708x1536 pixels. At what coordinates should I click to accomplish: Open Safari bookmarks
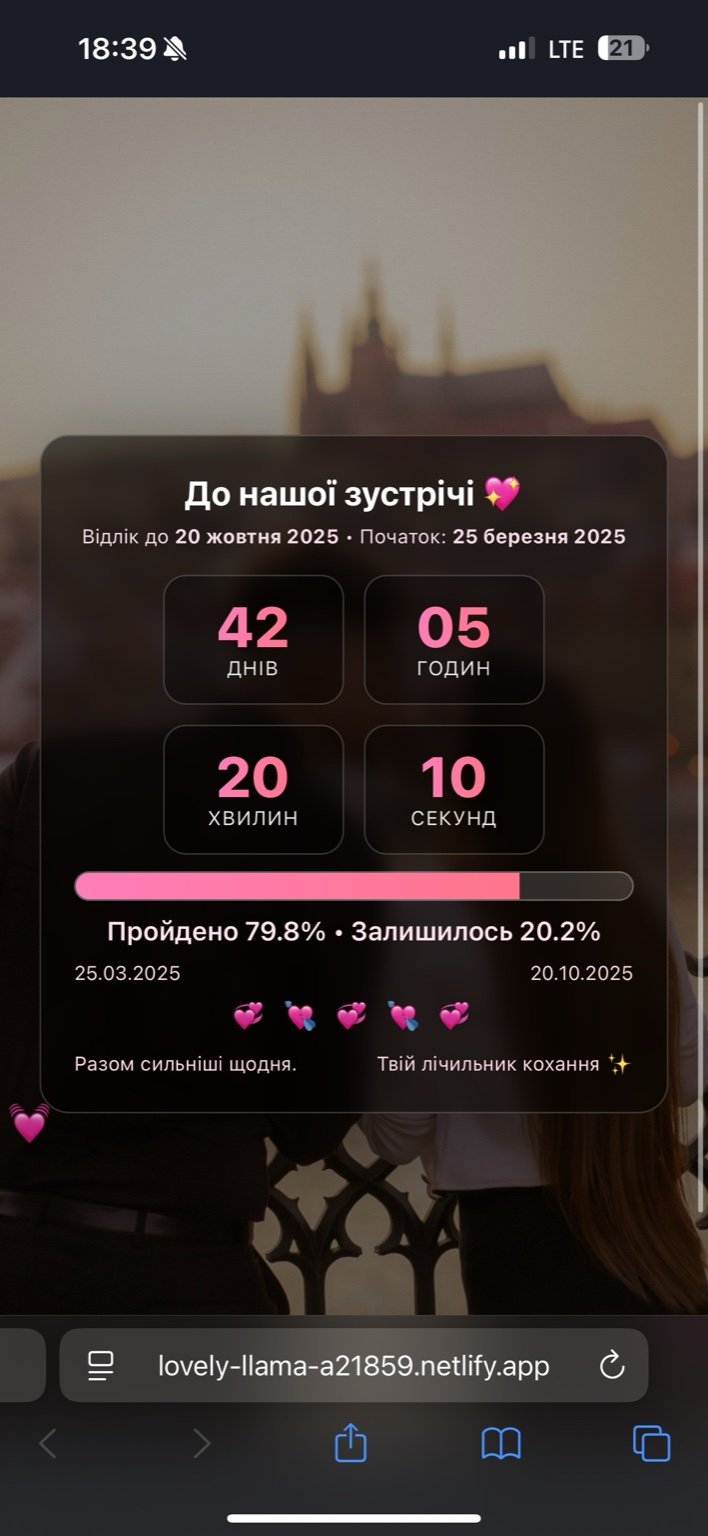501,1443
